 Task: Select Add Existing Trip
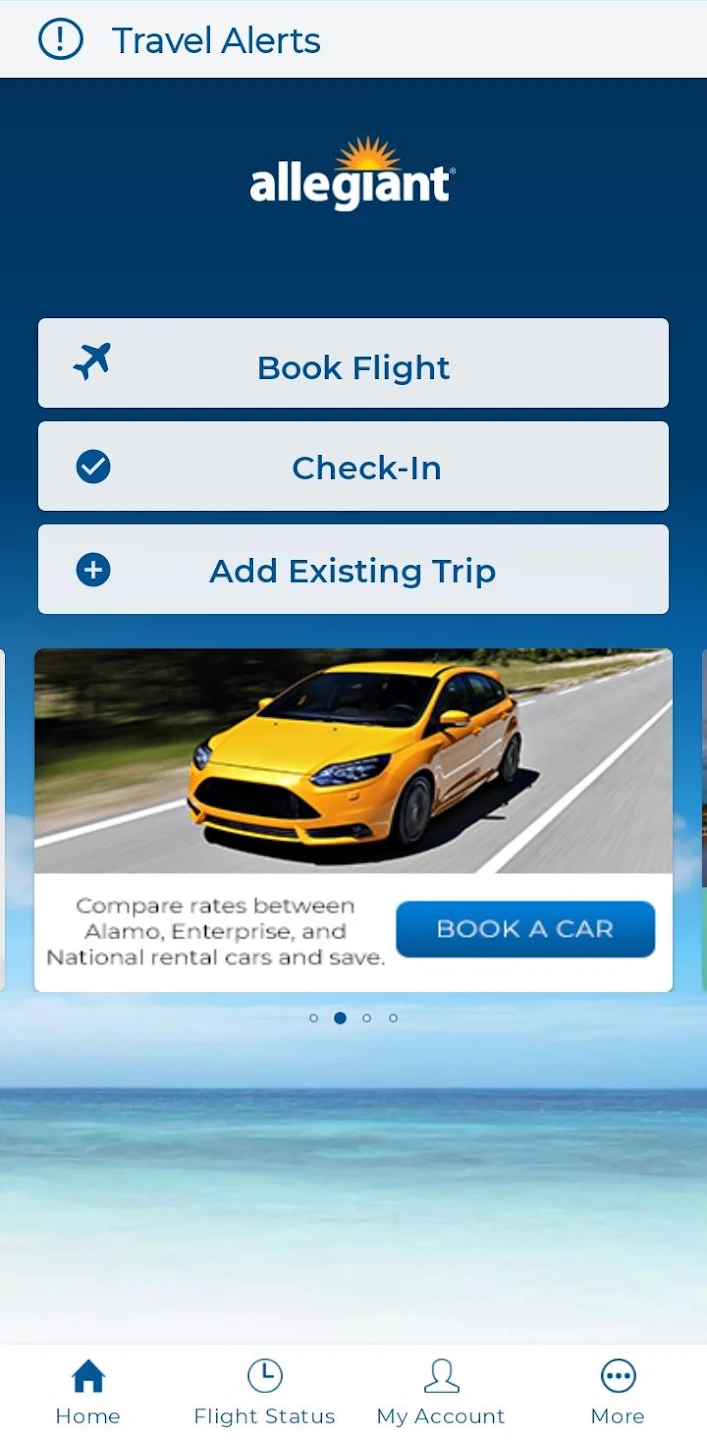(353, 570)
